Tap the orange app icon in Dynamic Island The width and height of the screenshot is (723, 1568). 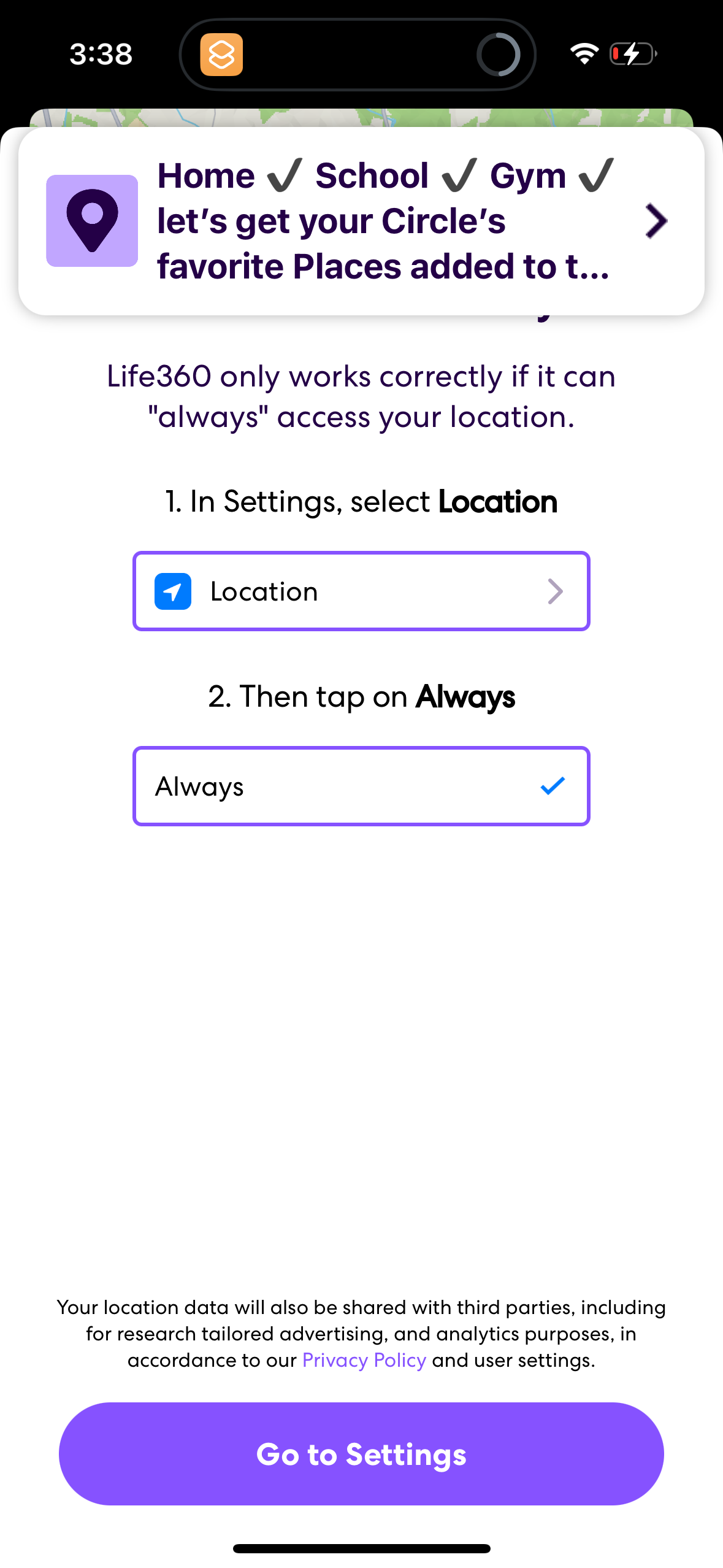coord(222,54)
